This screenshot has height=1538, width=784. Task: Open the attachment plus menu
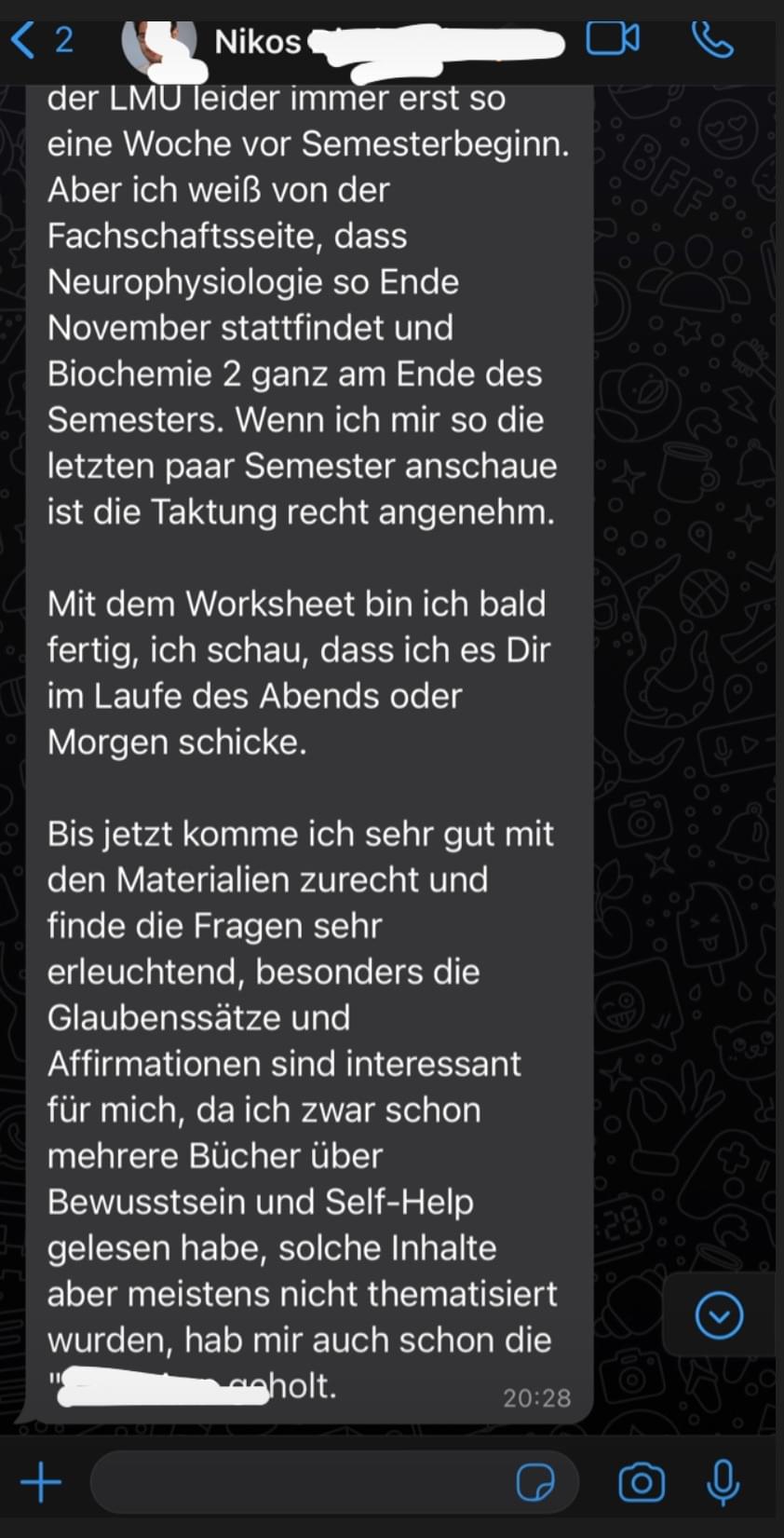tap(41, 1482)
